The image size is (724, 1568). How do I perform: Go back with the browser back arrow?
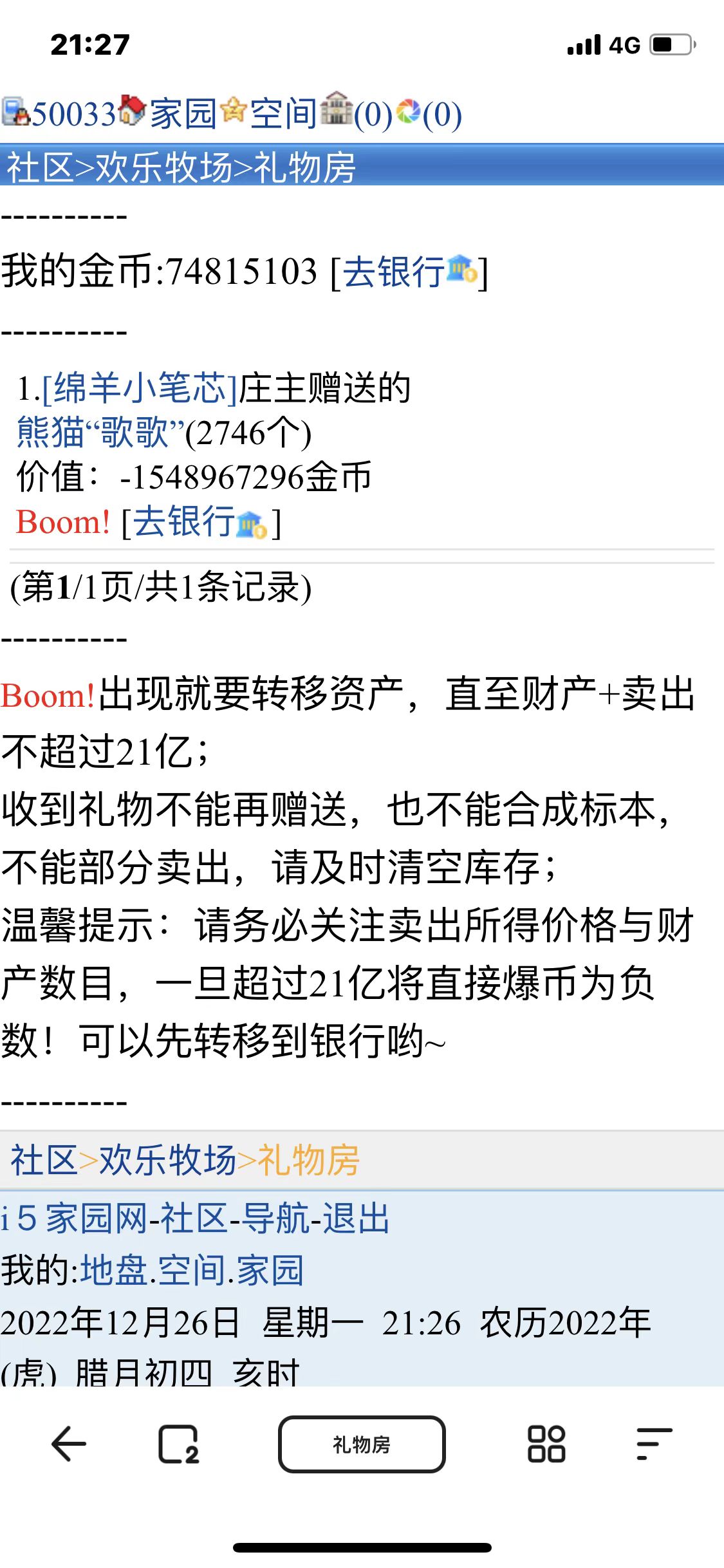(68, 1444)
